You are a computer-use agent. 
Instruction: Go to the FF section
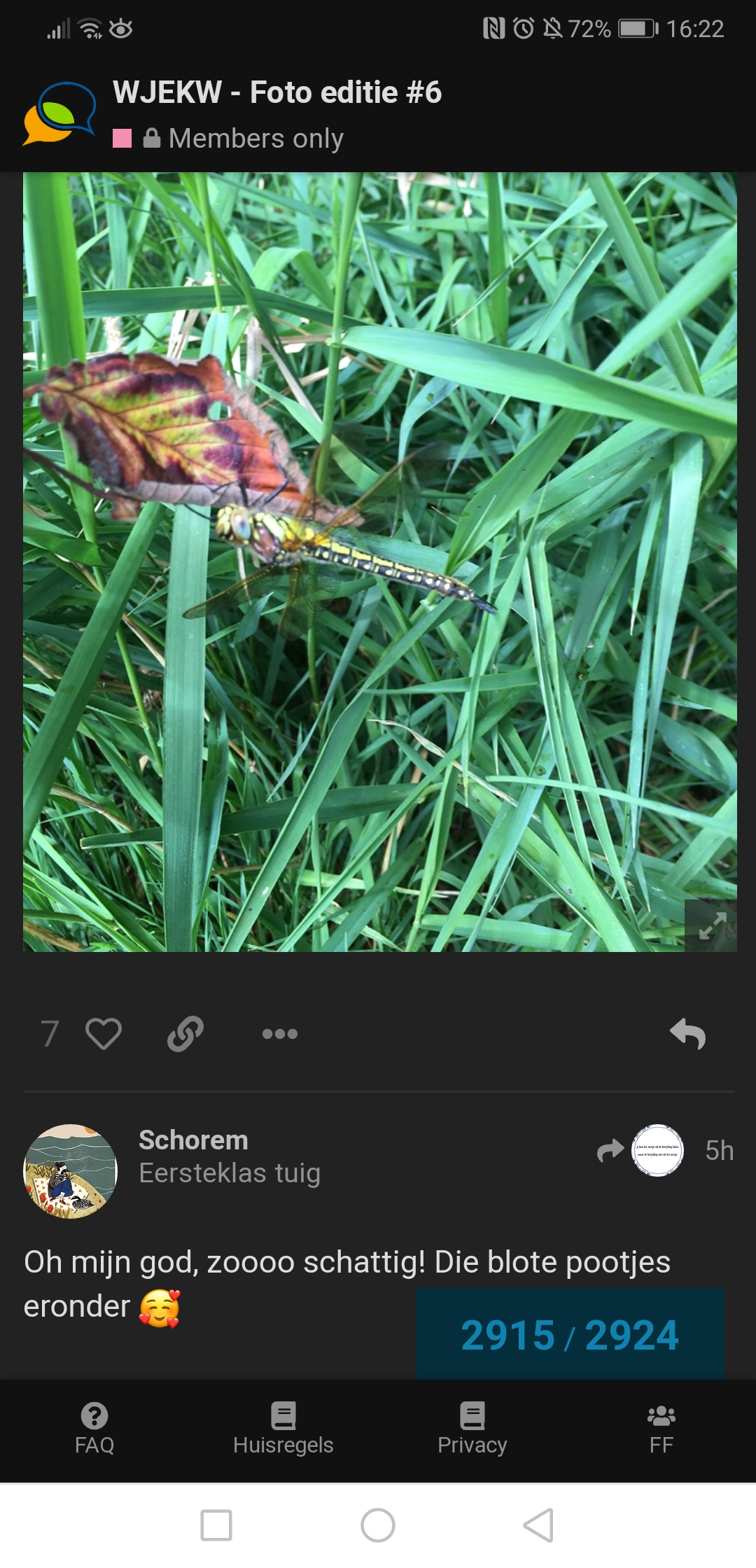click(661, 1429)
